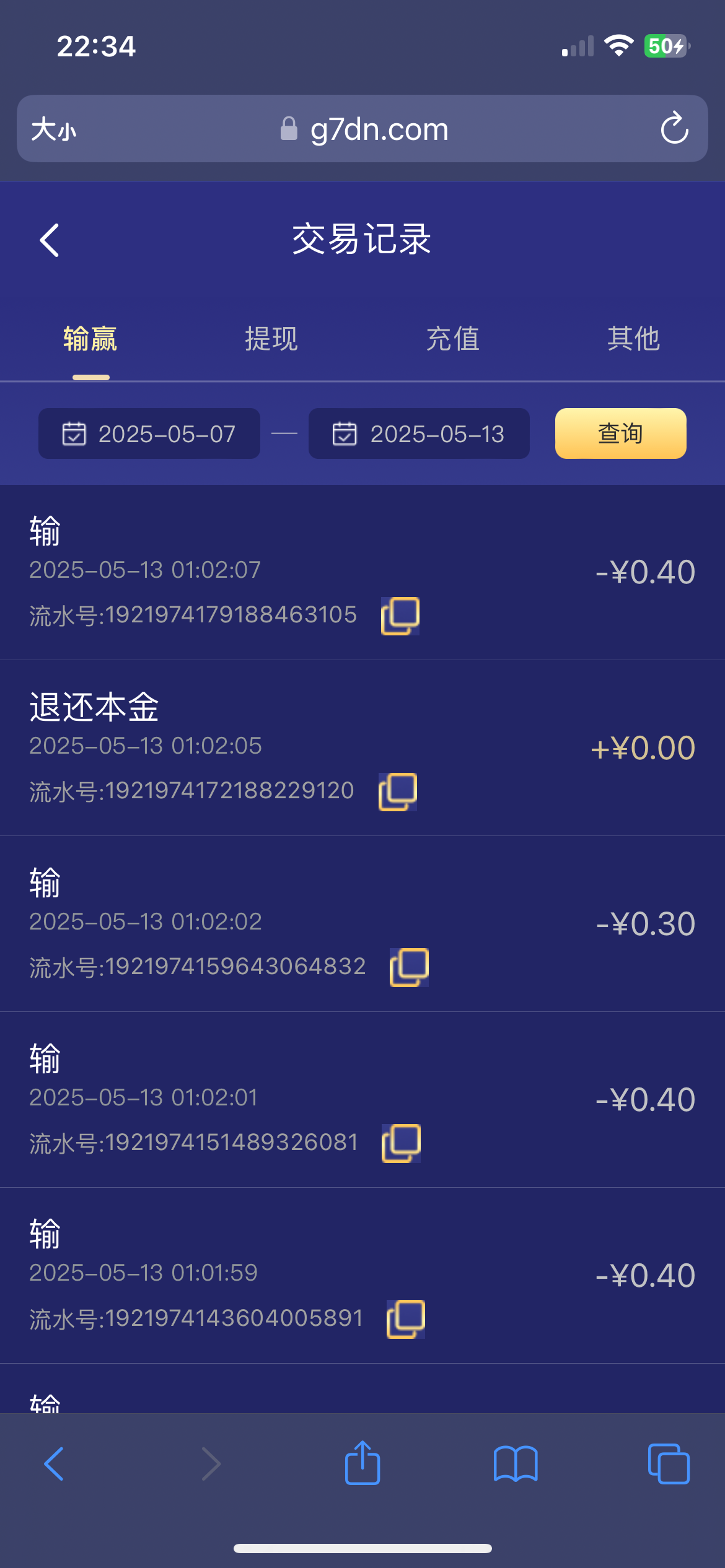Open the Share sheet in Safari
This screenshot has width=725, height=1568.
point(362,1463)
